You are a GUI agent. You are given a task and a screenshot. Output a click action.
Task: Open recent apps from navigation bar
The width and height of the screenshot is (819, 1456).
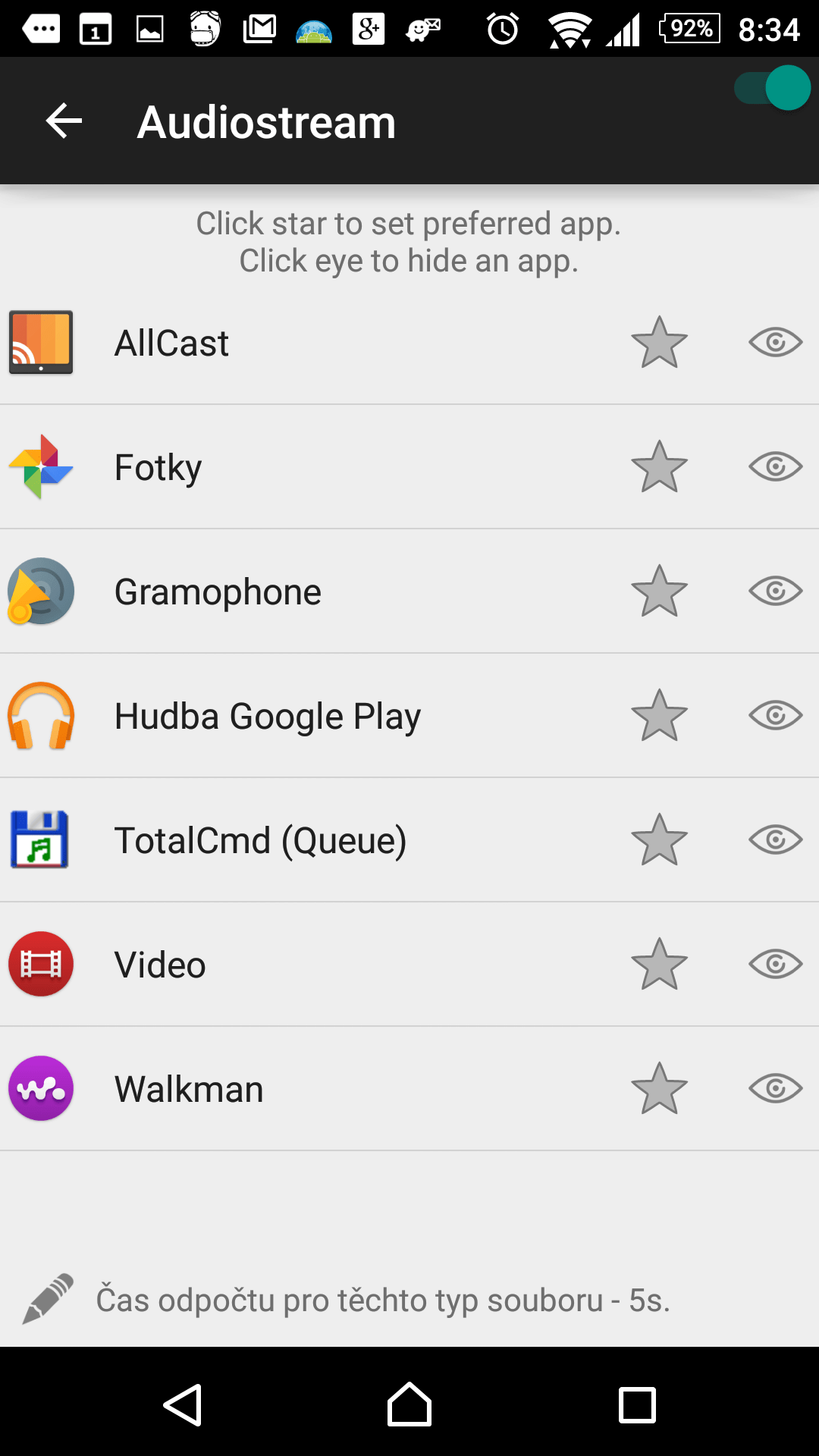coord(637,1405)
